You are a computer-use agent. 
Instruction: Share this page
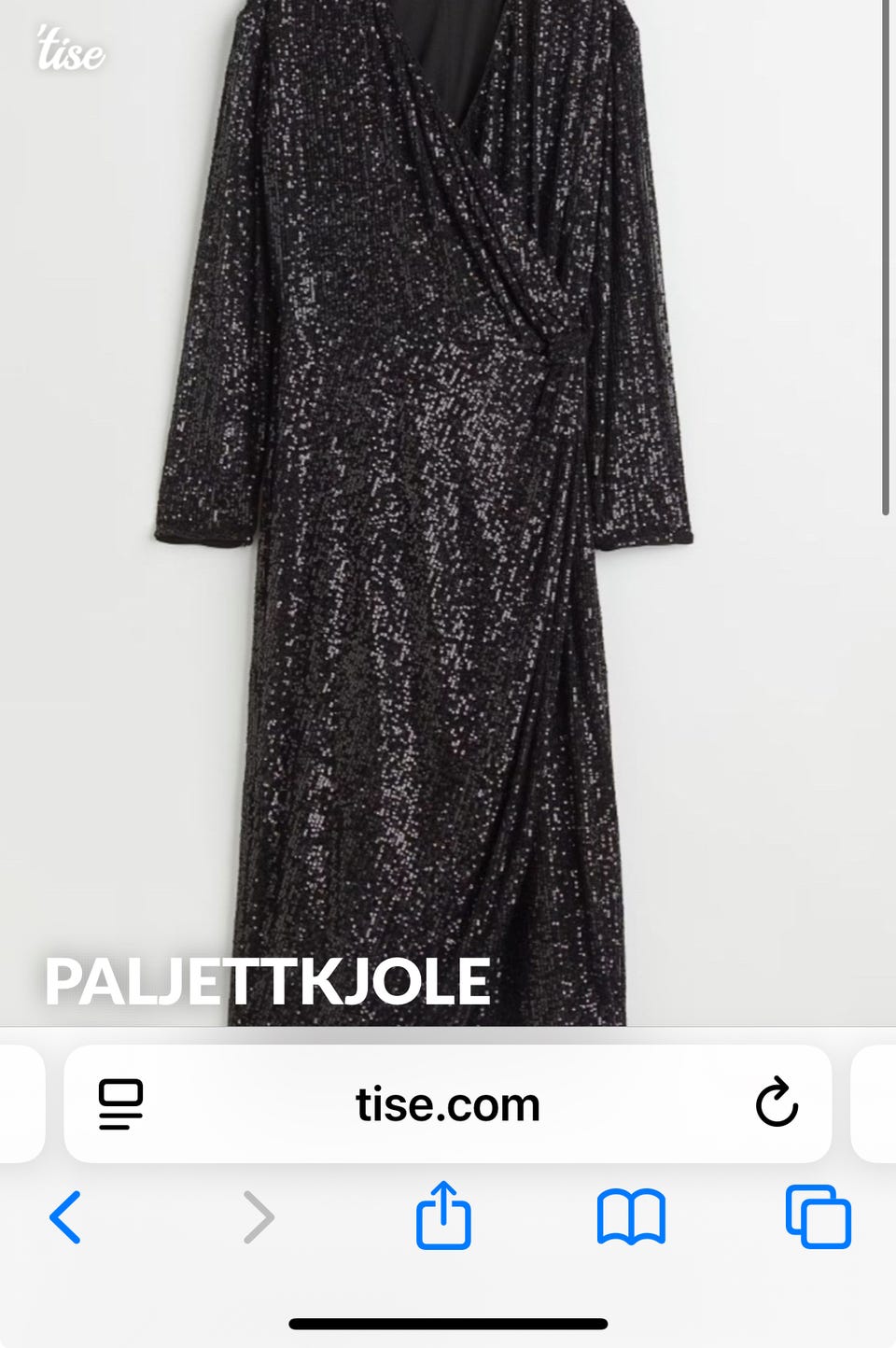coord(443,1215)
